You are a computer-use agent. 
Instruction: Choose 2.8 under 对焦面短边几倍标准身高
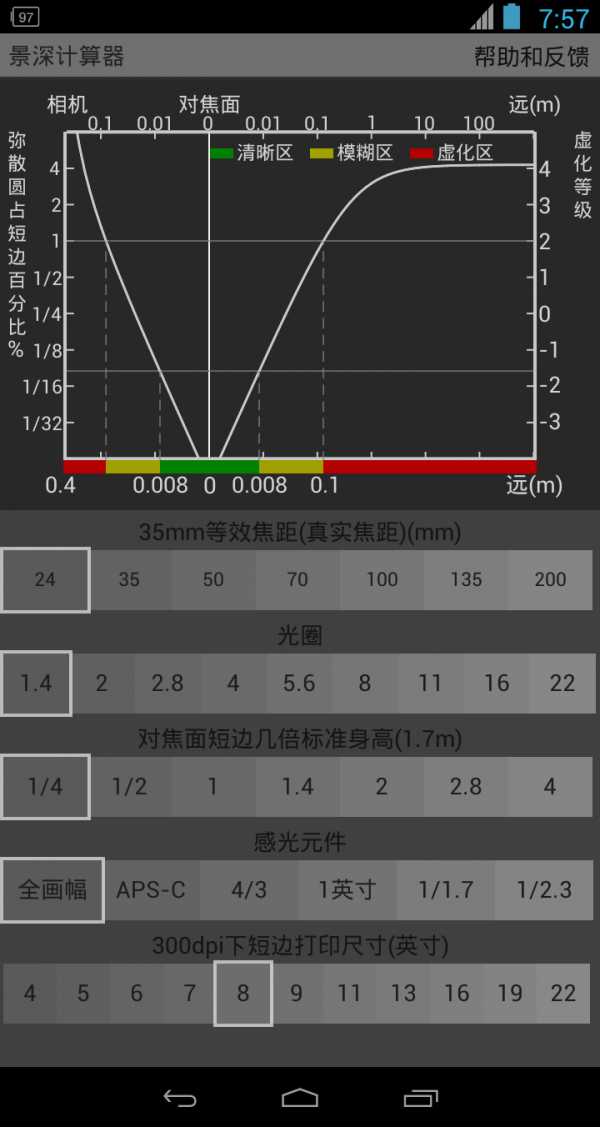click(x=466, y=787)
